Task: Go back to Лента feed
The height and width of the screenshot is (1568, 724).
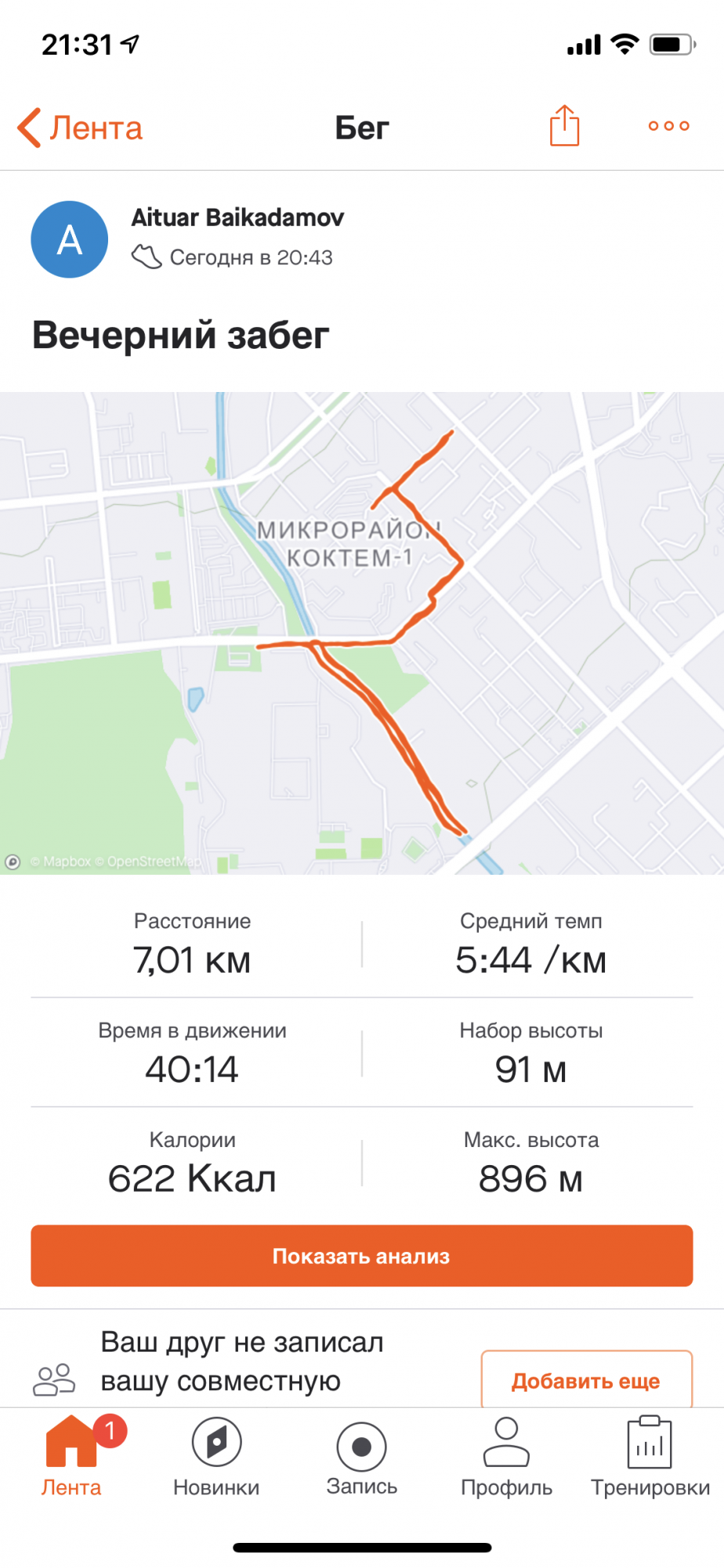Action: tap(80, 128)
